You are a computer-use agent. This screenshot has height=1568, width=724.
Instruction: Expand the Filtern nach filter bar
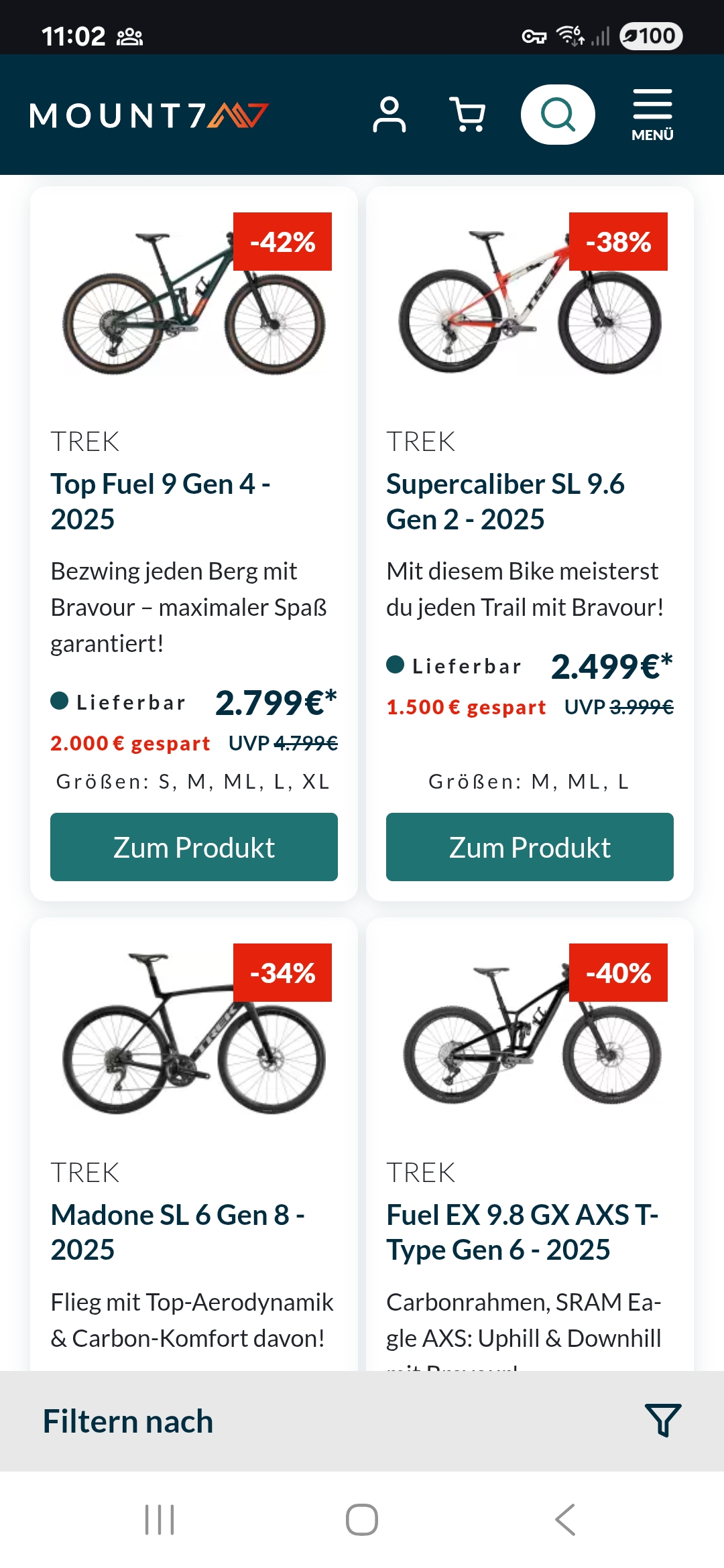point(362,1421)
